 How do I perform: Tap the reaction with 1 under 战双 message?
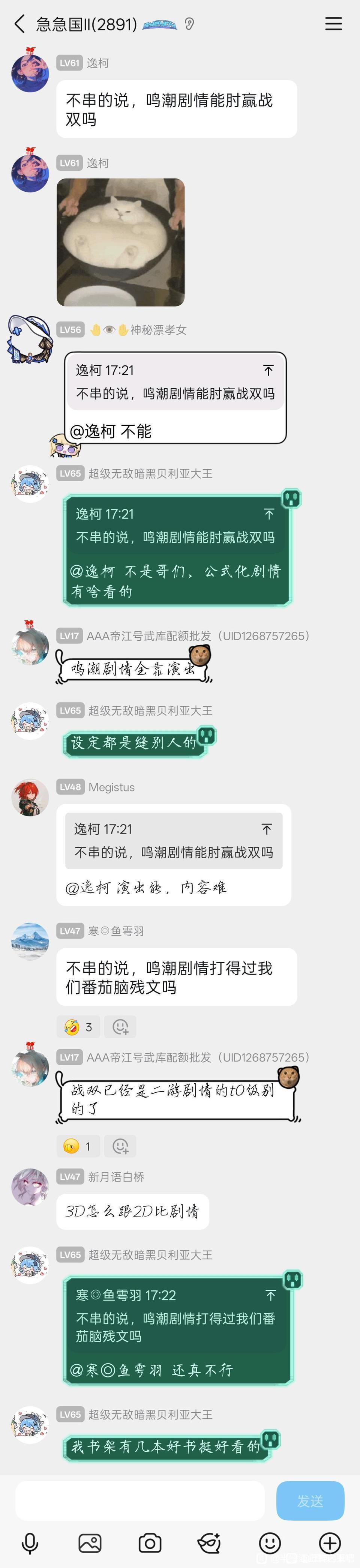pyautogui.click(x=78, y=1147)
